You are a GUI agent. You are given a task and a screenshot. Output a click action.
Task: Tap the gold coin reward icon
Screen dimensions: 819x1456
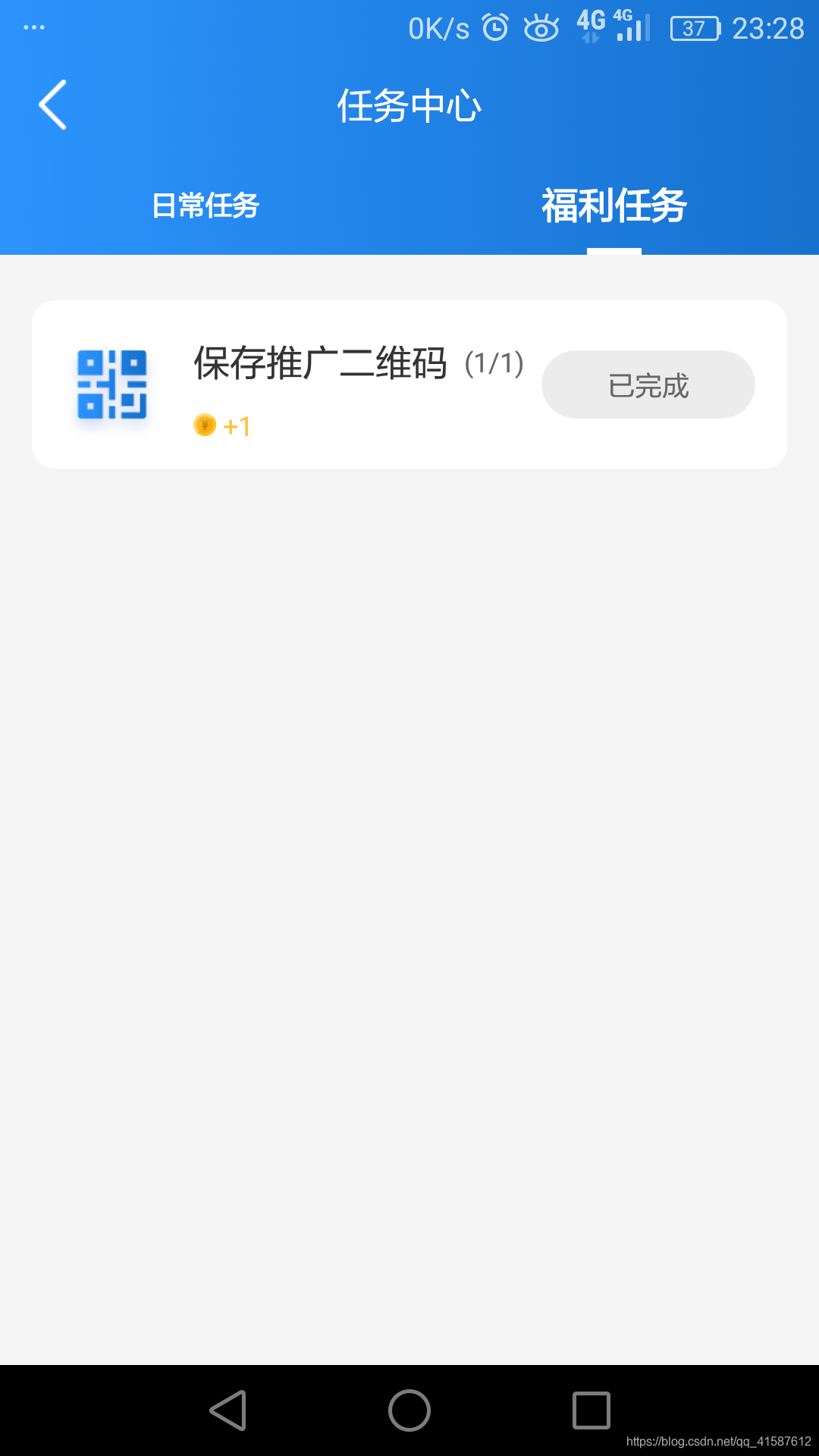tap(203, 425)
